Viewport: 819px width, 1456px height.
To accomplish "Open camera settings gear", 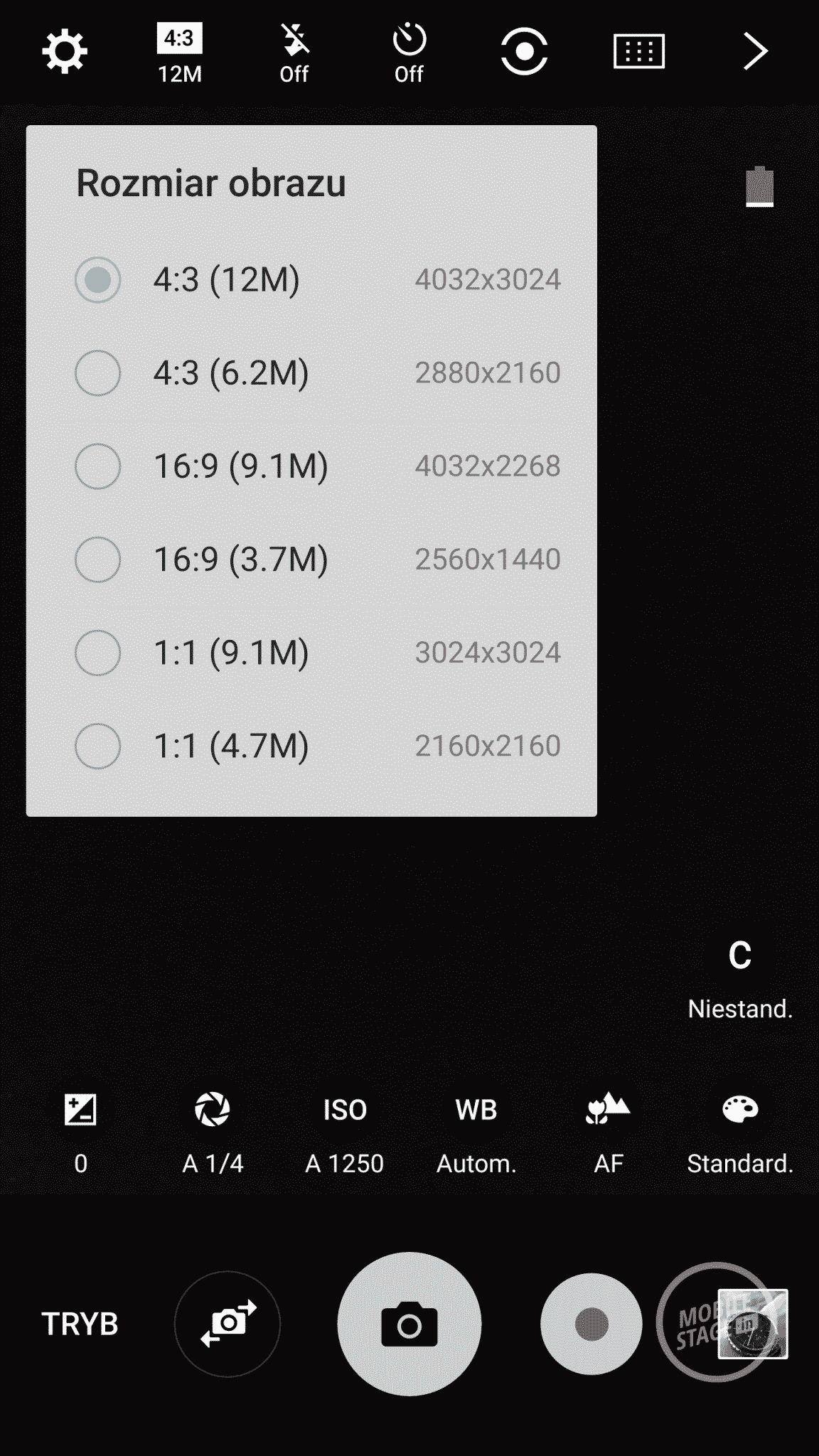I will (65, 51).
